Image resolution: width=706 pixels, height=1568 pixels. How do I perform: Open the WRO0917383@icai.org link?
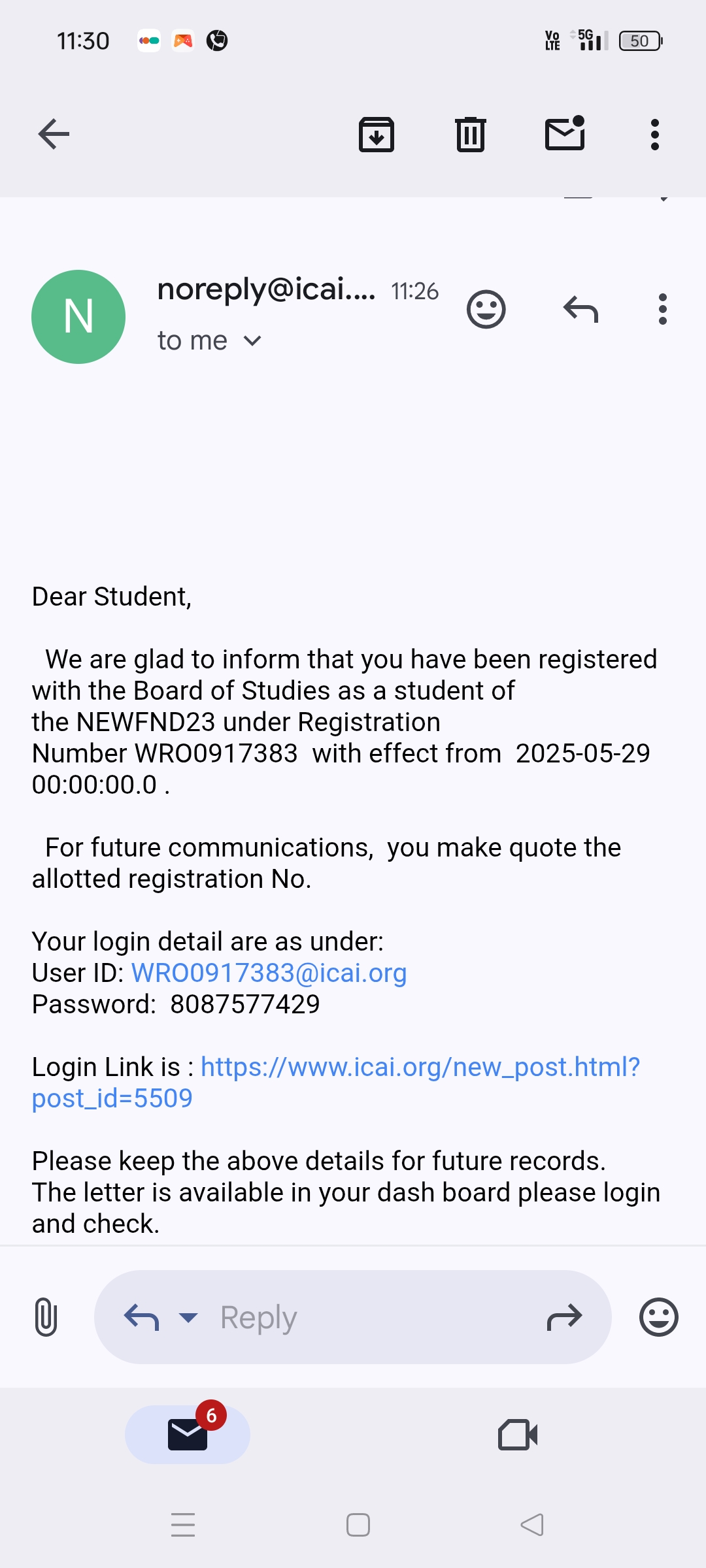269,973
